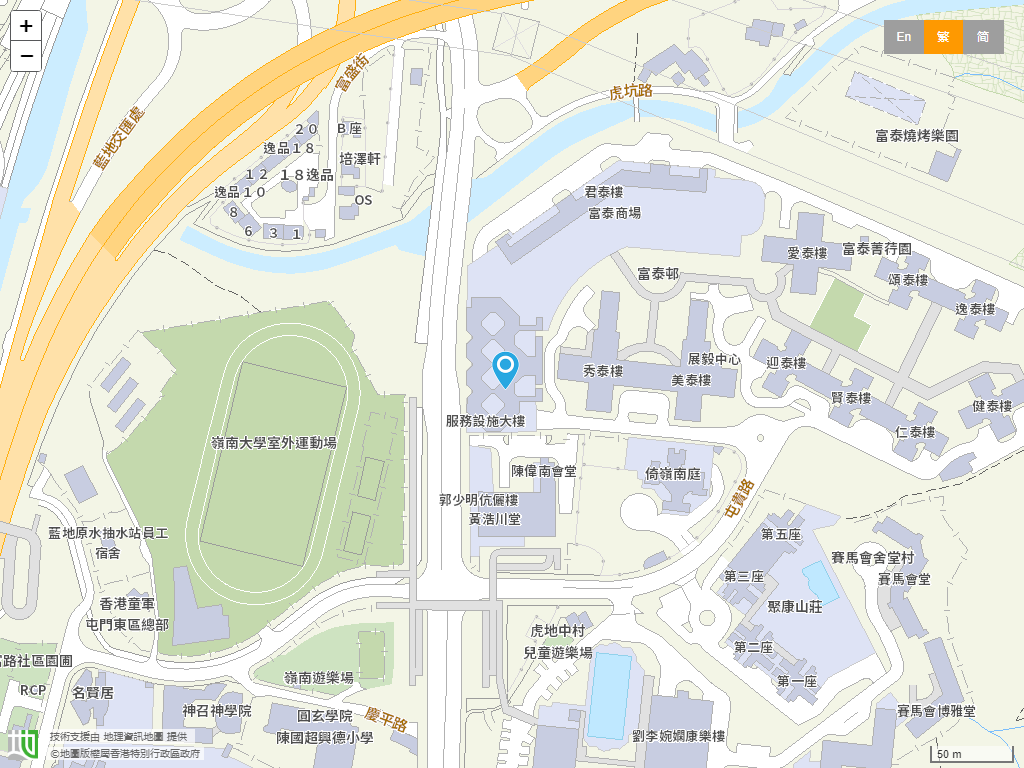The width and height of the screenshot is (1024, 768).
Task: Zoom in on the map
Action: click(26, 26)
